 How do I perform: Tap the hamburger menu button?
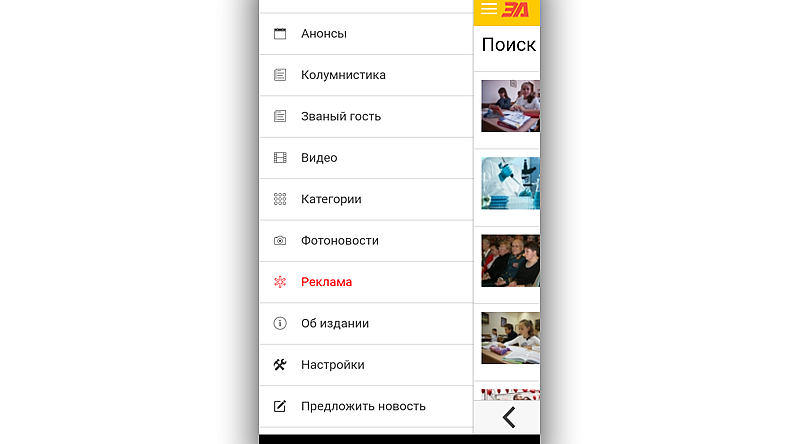pos(489,9)
